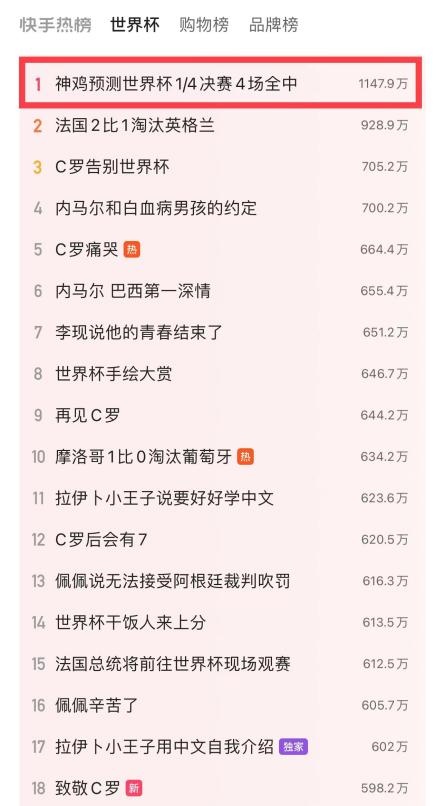Tap the hot topic C罗痛哭
The height and width of the screenshot is (806, 445).
point(220,249)
